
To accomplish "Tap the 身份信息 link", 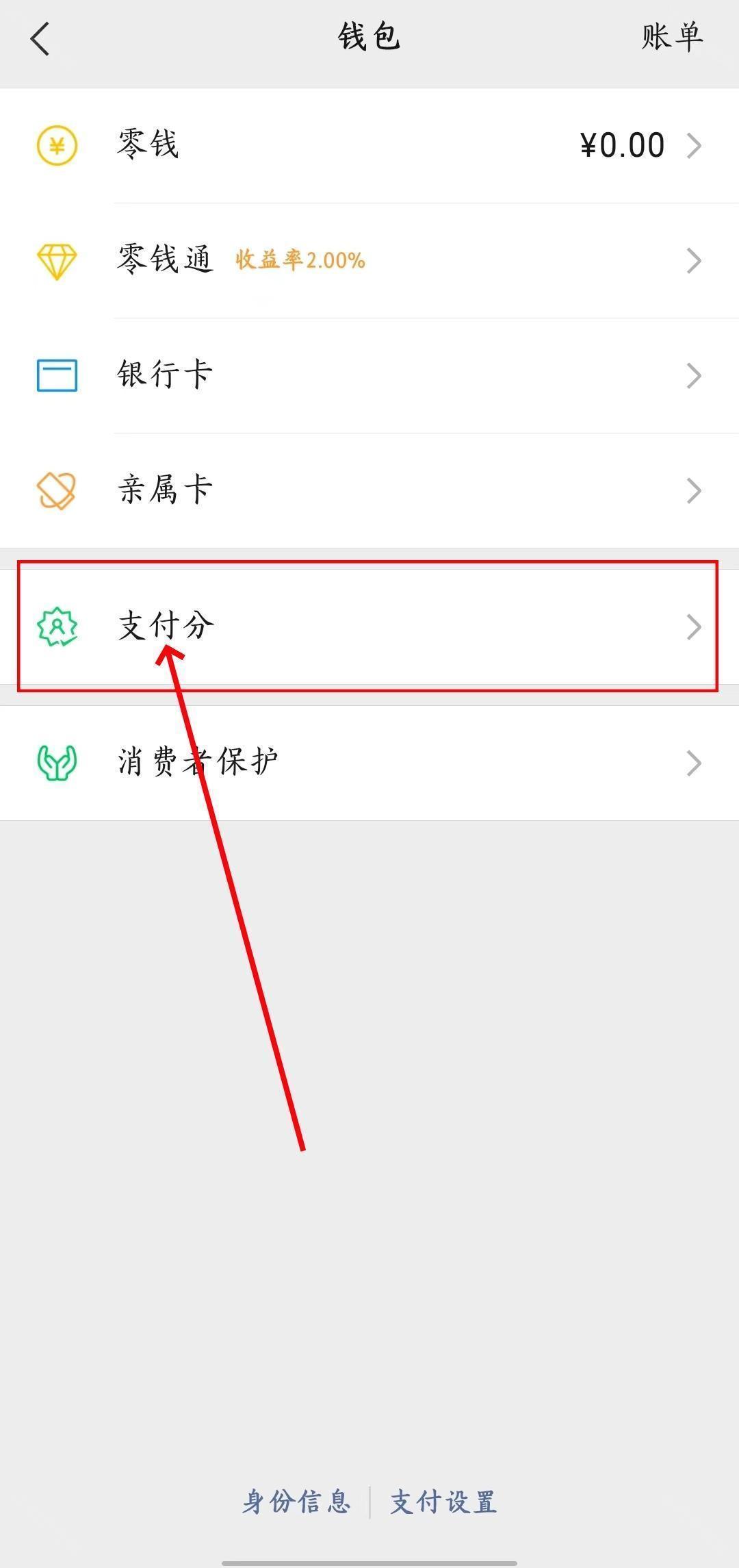I will (296, 1502).
